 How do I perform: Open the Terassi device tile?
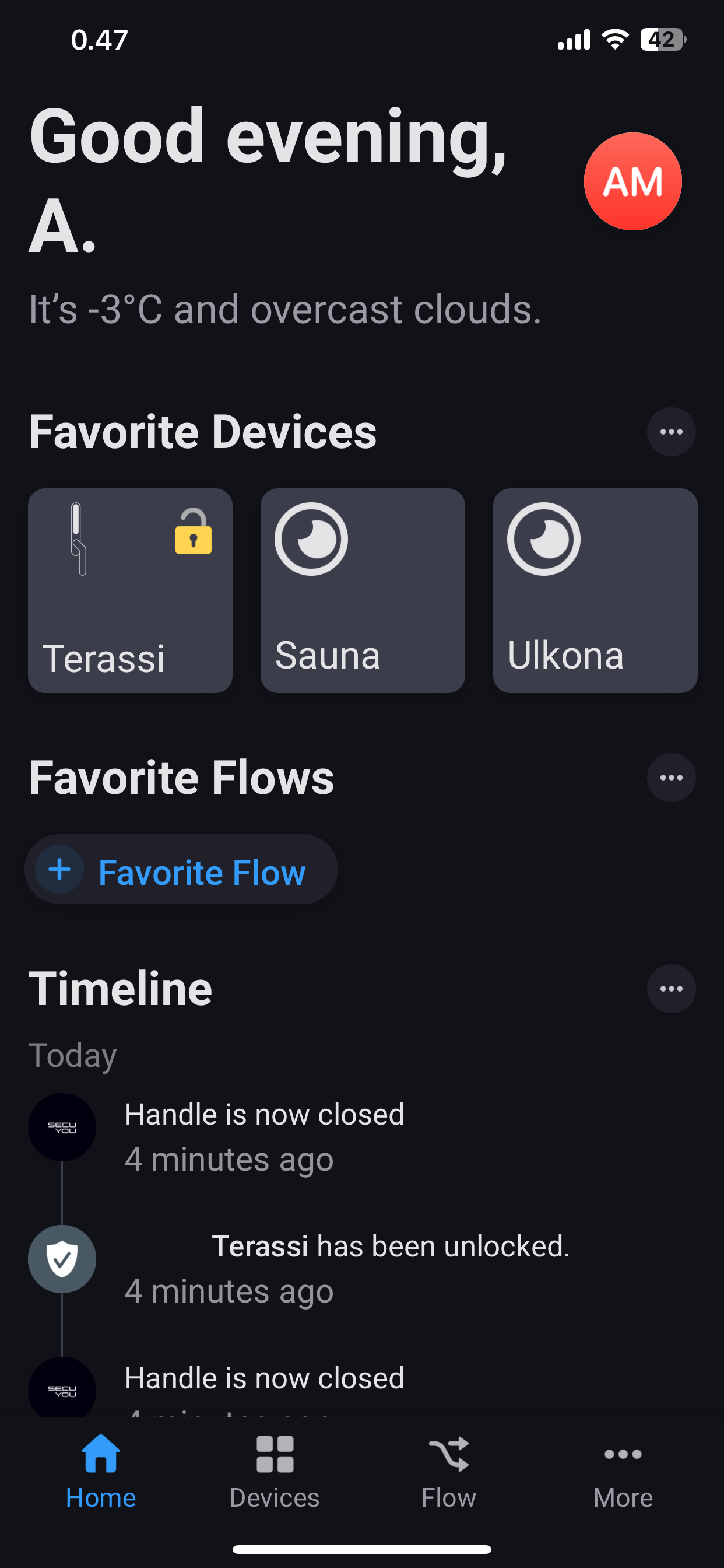tap(130, 590)
